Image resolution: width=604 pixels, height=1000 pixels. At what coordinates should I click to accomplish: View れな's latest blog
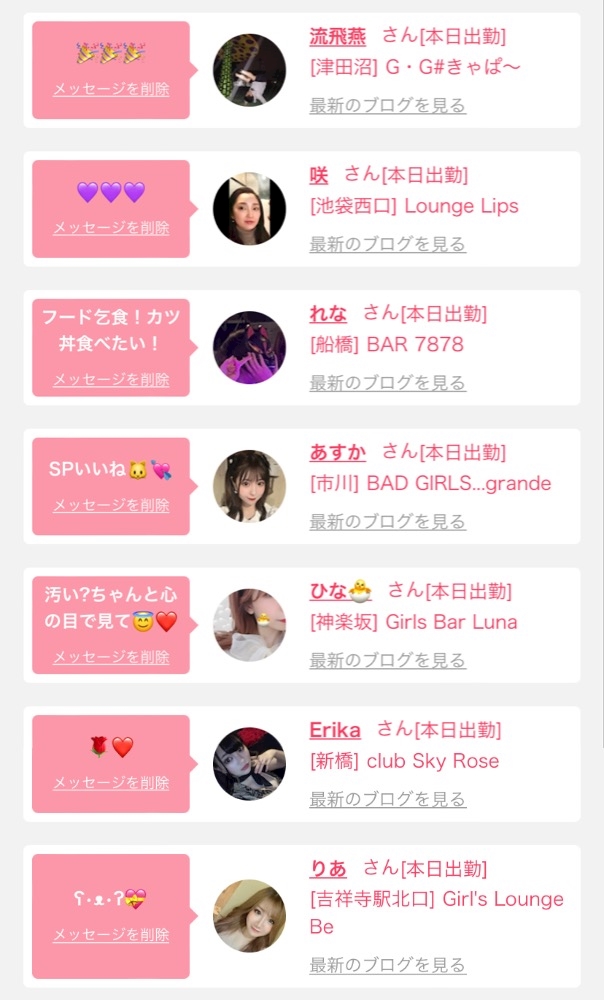[x=387, y=383]
